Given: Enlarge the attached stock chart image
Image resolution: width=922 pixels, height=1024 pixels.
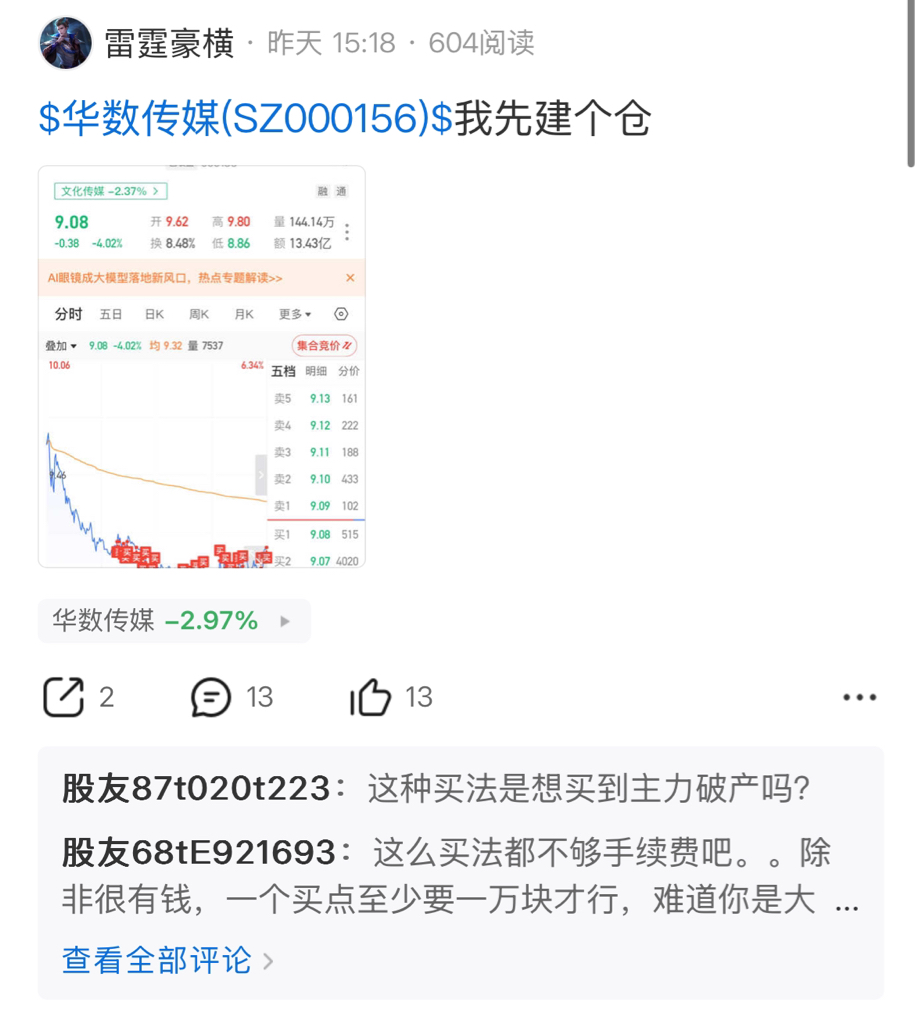Looking at the screenshot, I should [x=202, y=366].
